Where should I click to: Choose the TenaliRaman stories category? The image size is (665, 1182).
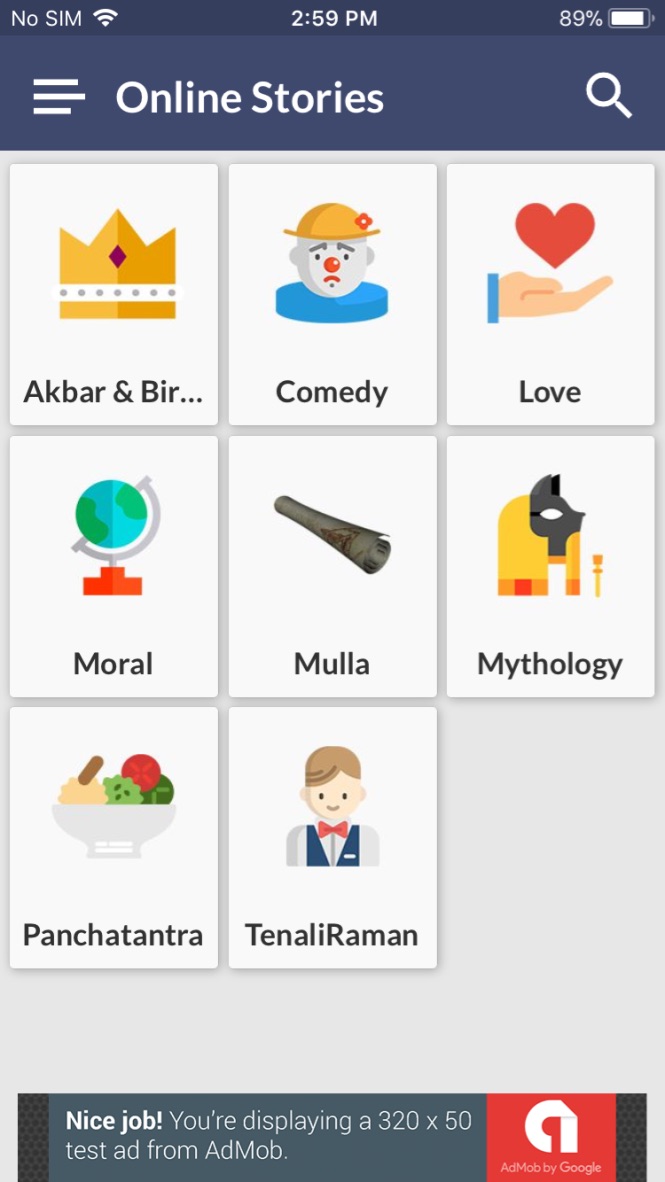[332, 838]
